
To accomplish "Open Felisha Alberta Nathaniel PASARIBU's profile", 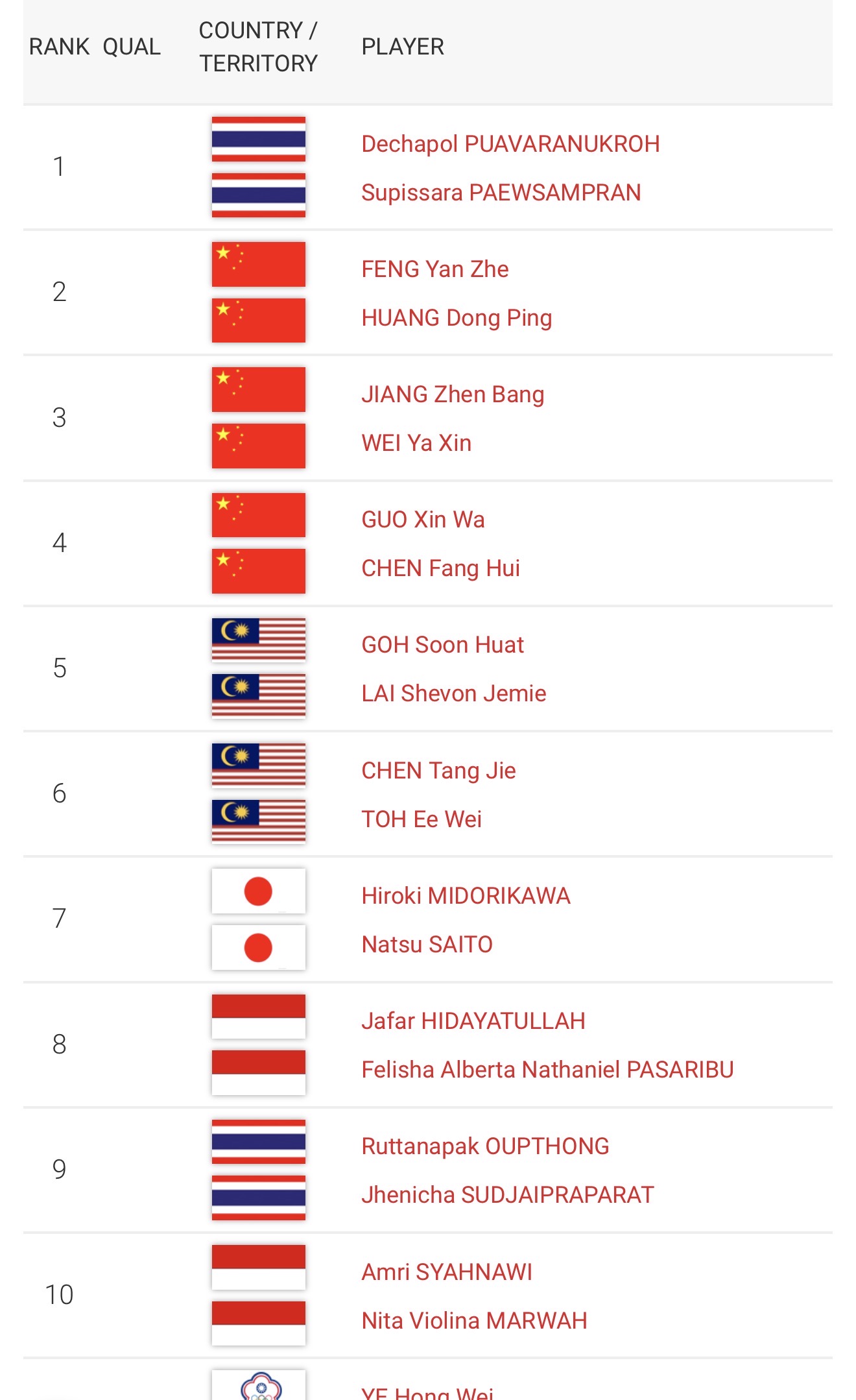I will click(x=547, y=1070).
